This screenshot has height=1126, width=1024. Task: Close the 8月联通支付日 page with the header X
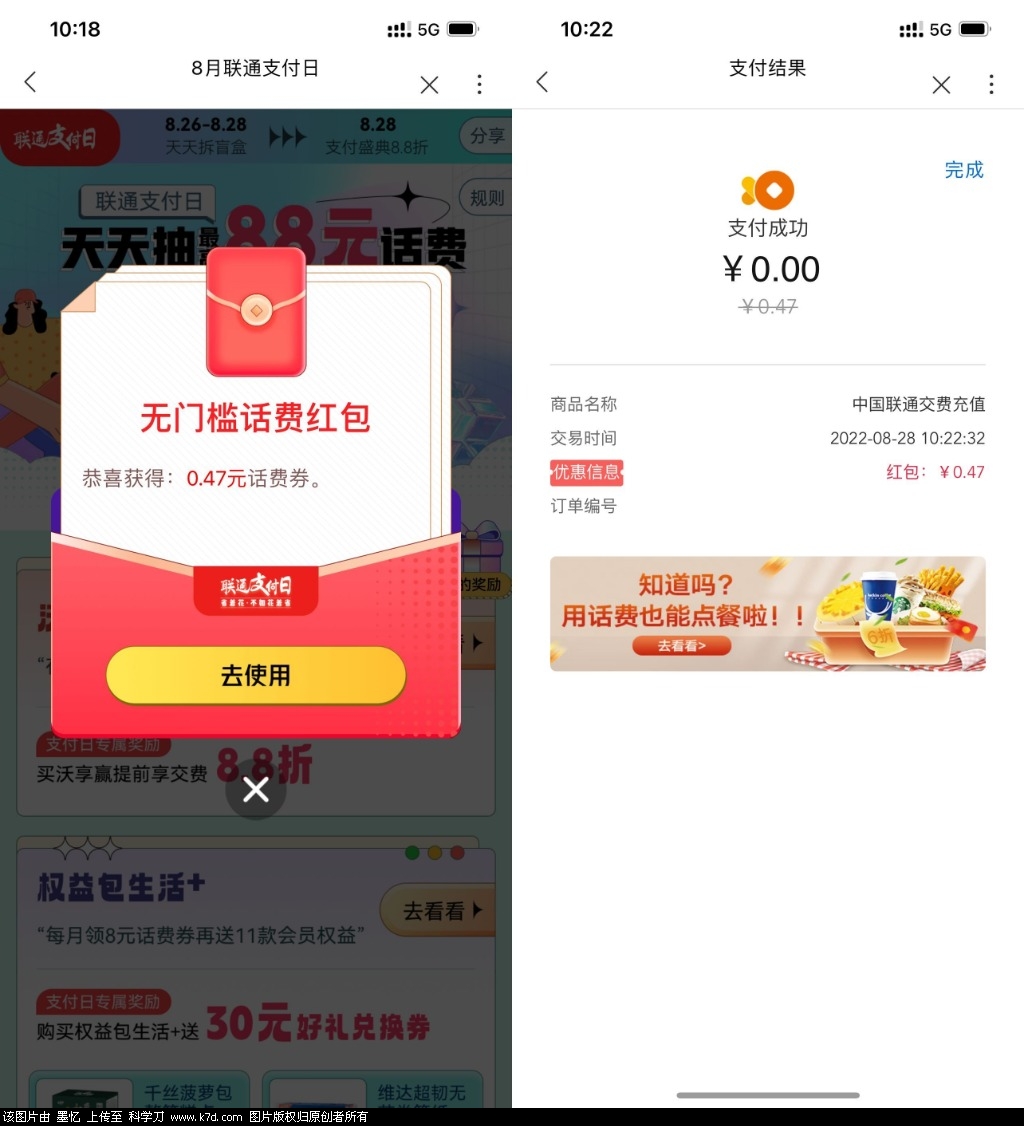click(x=429, y=85)
